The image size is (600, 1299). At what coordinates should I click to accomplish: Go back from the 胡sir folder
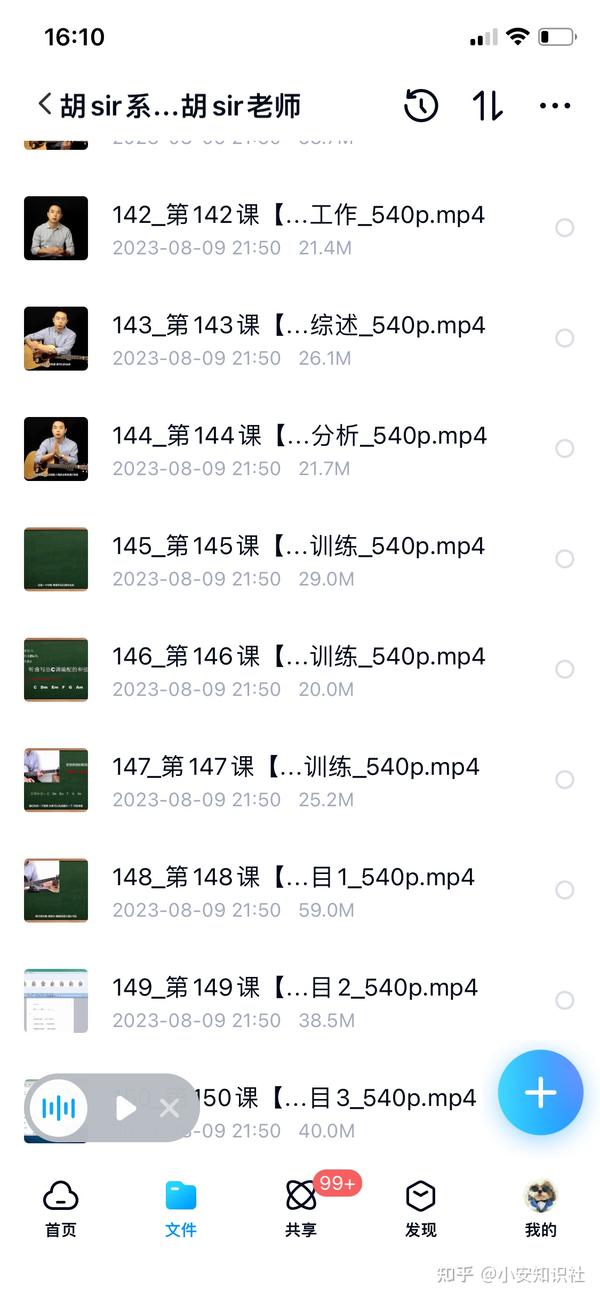point(44,104)
